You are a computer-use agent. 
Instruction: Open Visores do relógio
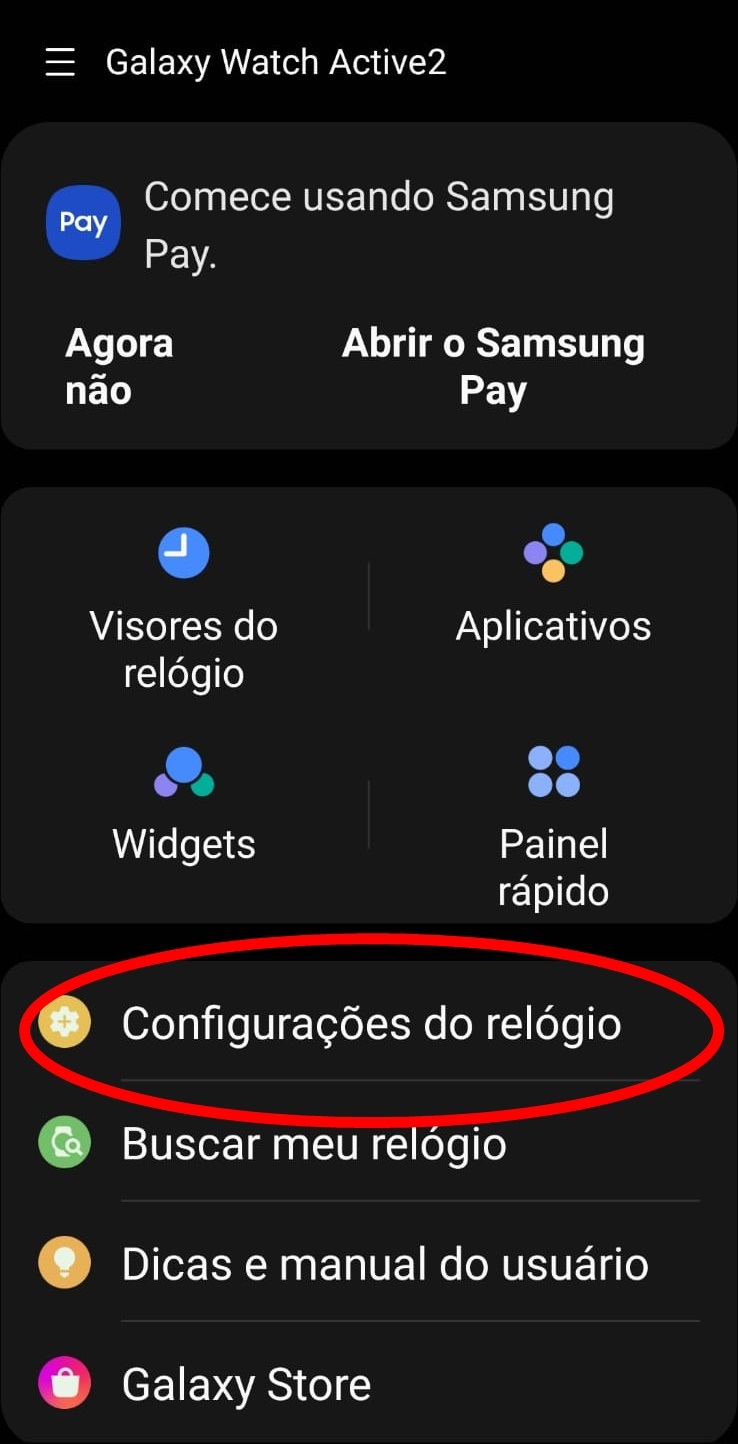[184, 609]
